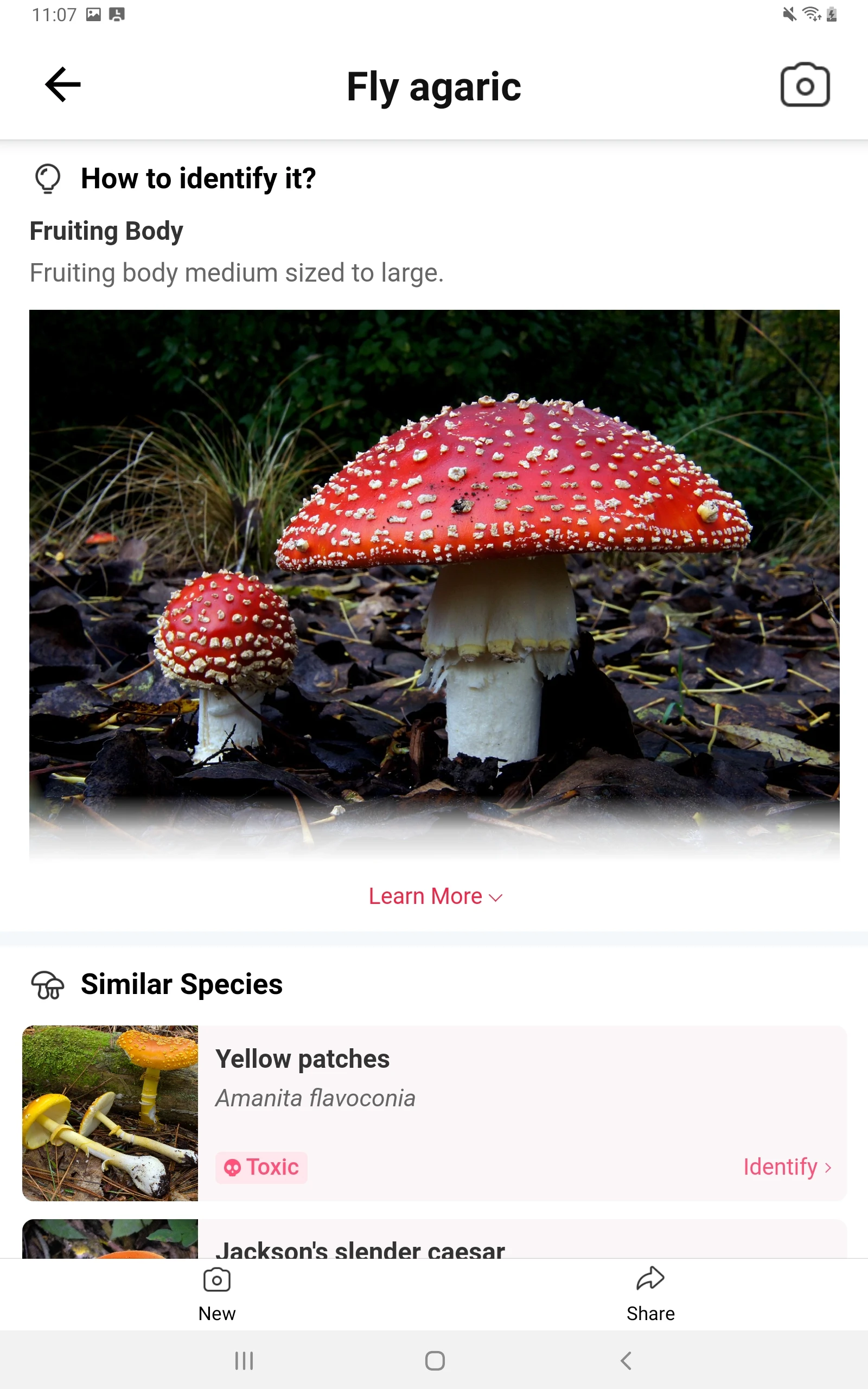The image size is (868, 1389).
Task: Go to the device home screen
Action: 435,1360
